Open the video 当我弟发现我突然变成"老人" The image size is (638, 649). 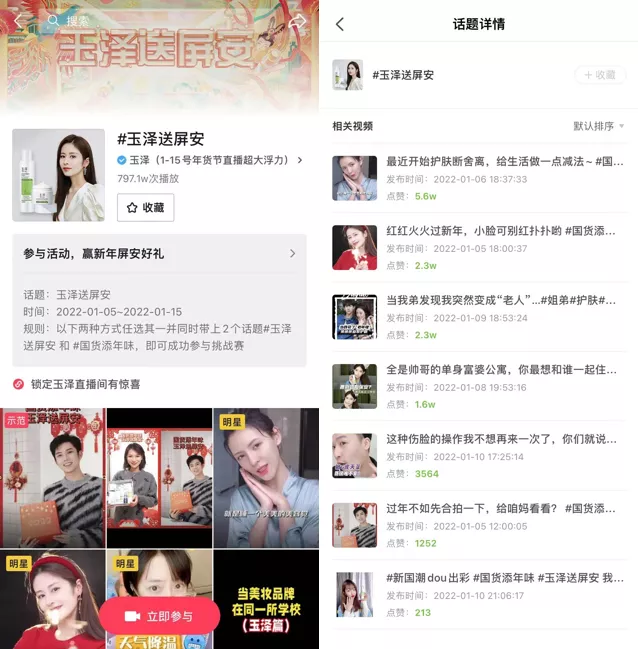[478, 317]
